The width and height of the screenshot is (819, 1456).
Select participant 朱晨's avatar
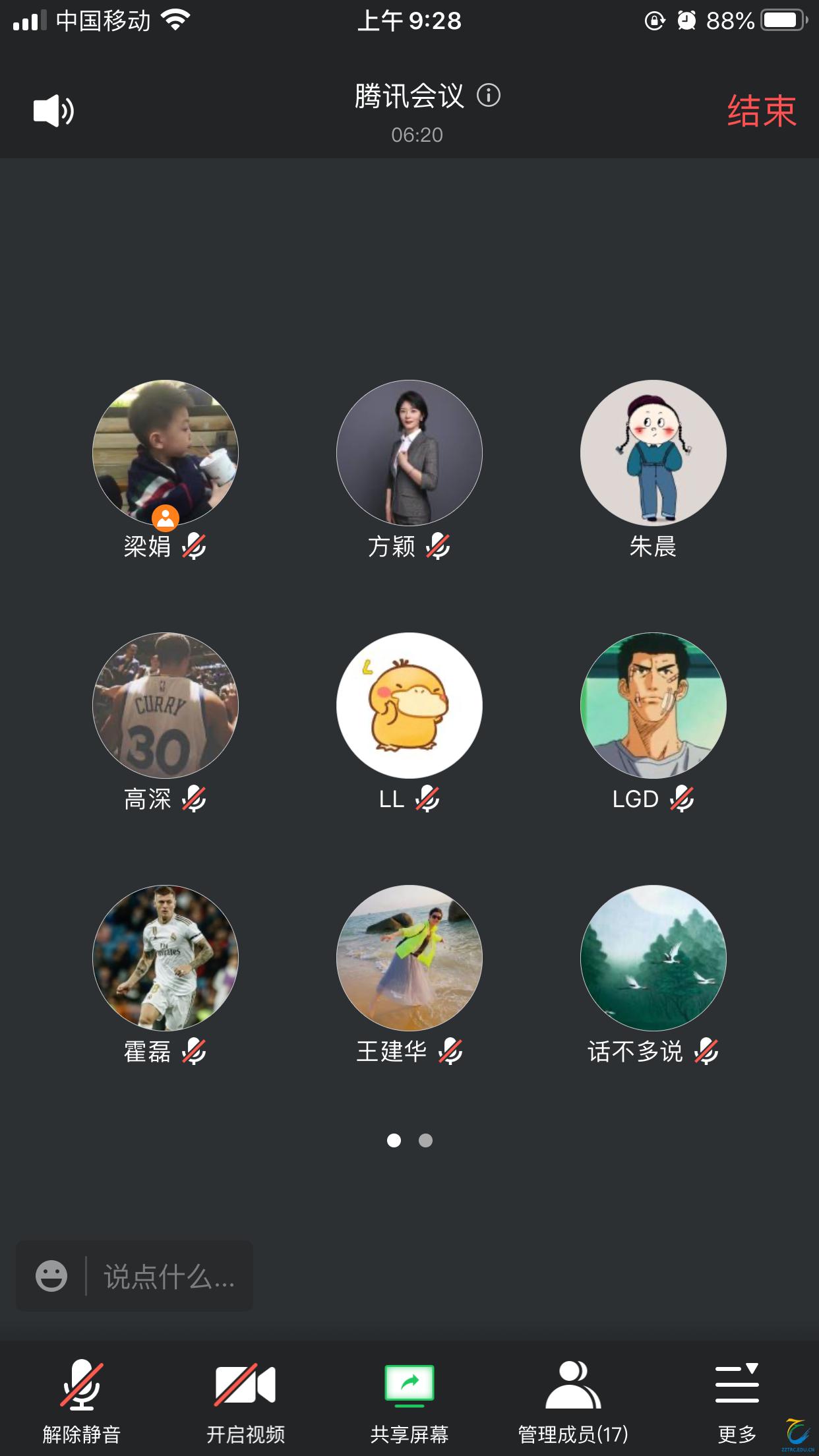click(653, 453)
